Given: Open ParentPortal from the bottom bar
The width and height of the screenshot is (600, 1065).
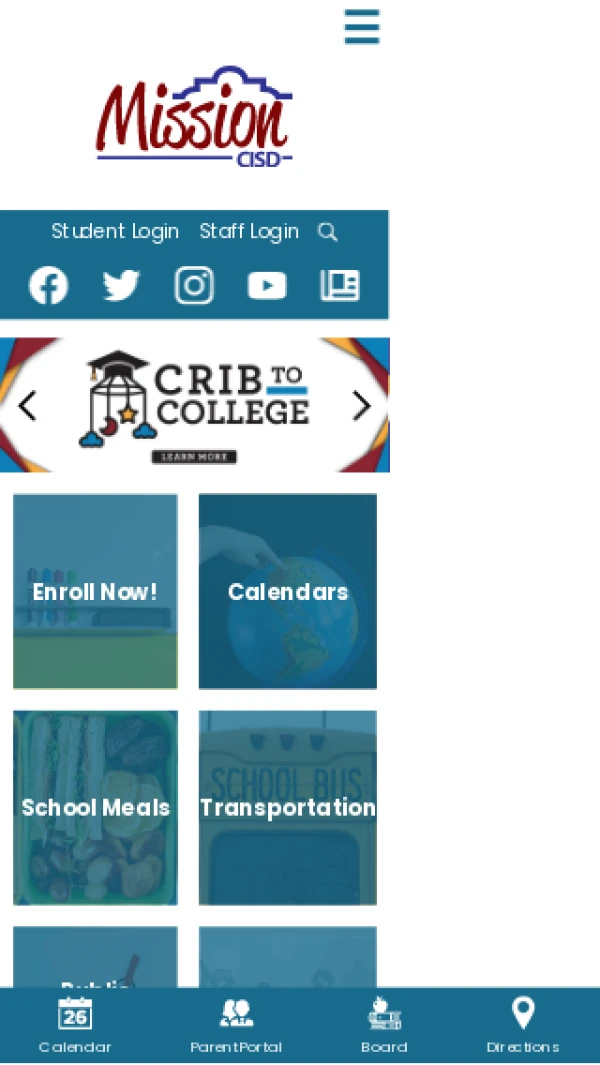Looking at the screenshot, I should click(x=236, y=1026).
